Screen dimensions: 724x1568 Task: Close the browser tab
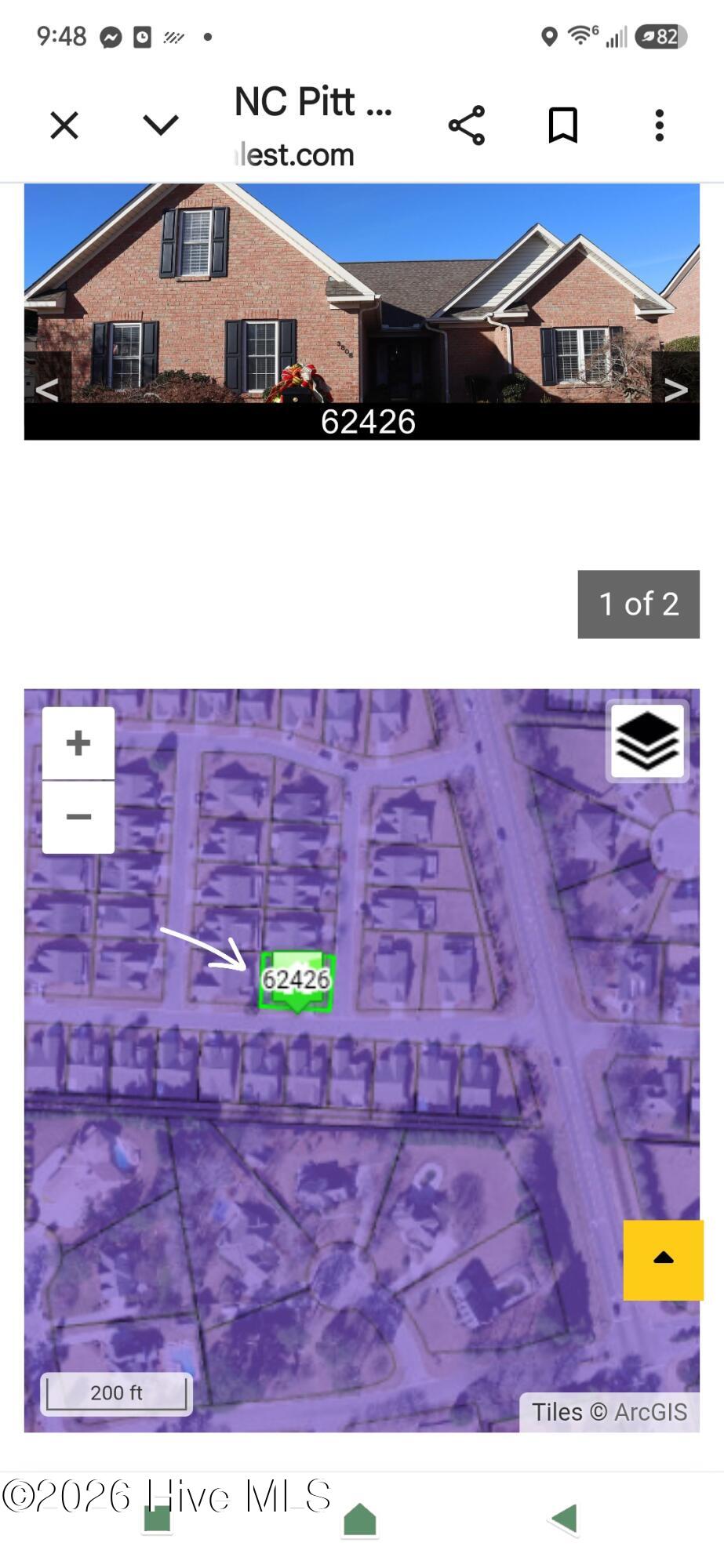click(64, 125)
